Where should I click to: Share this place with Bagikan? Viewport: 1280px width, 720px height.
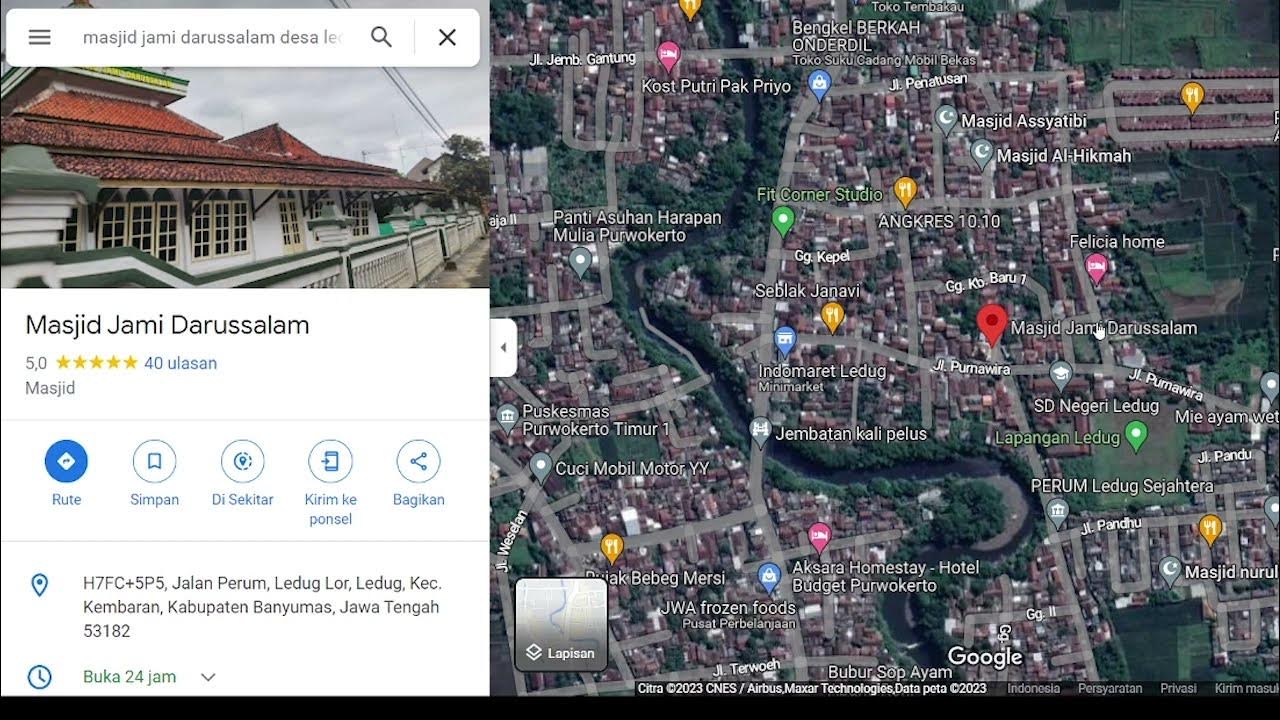[418, 461]
